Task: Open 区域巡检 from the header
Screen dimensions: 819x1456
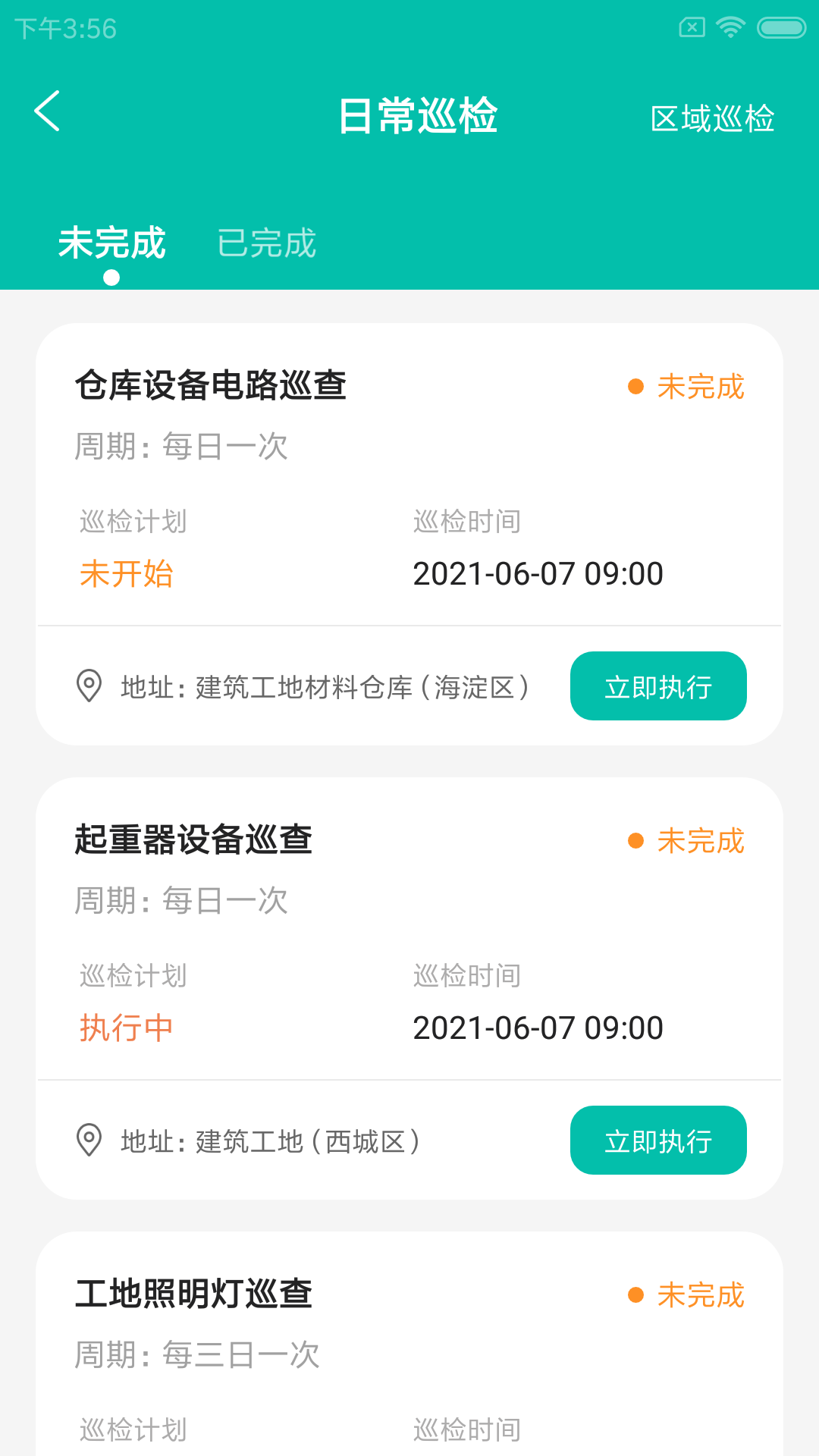Action: click(x=712, y=118)
